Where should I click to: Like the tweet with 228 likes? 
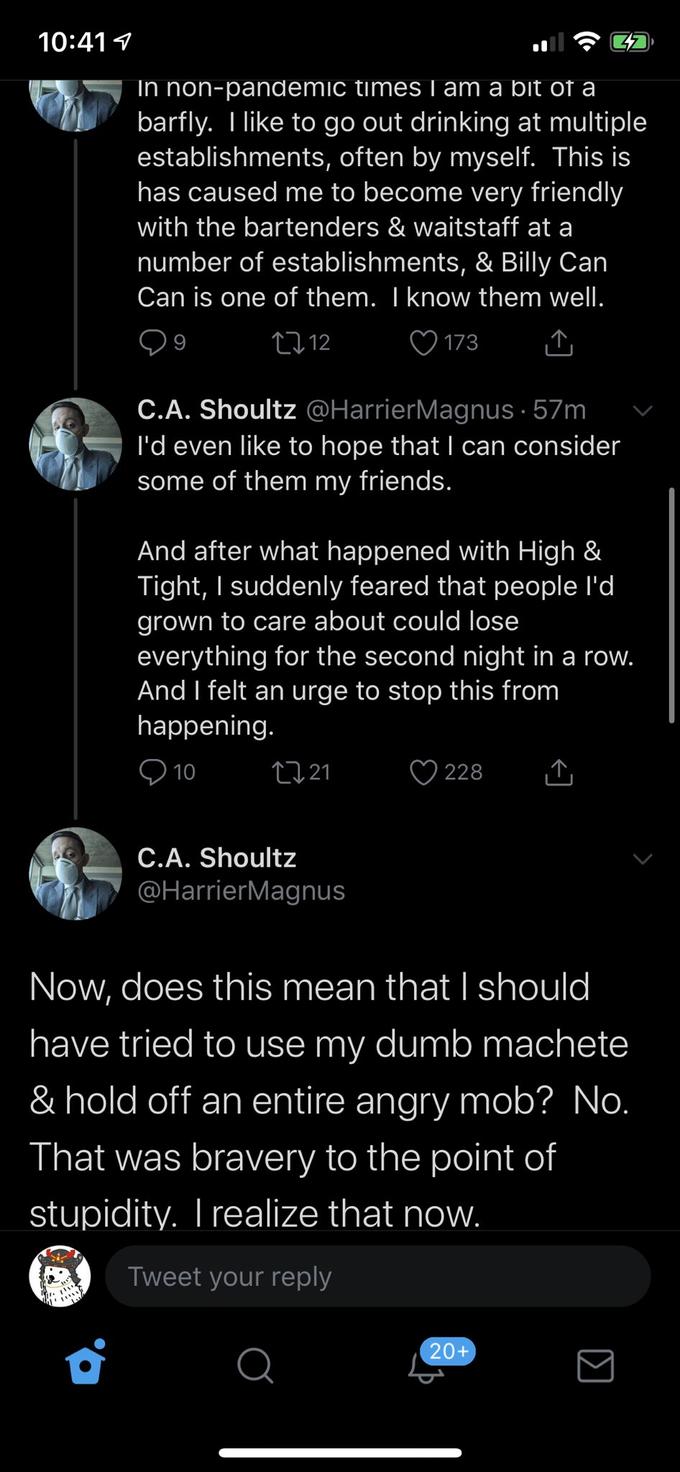pos(424,772)
